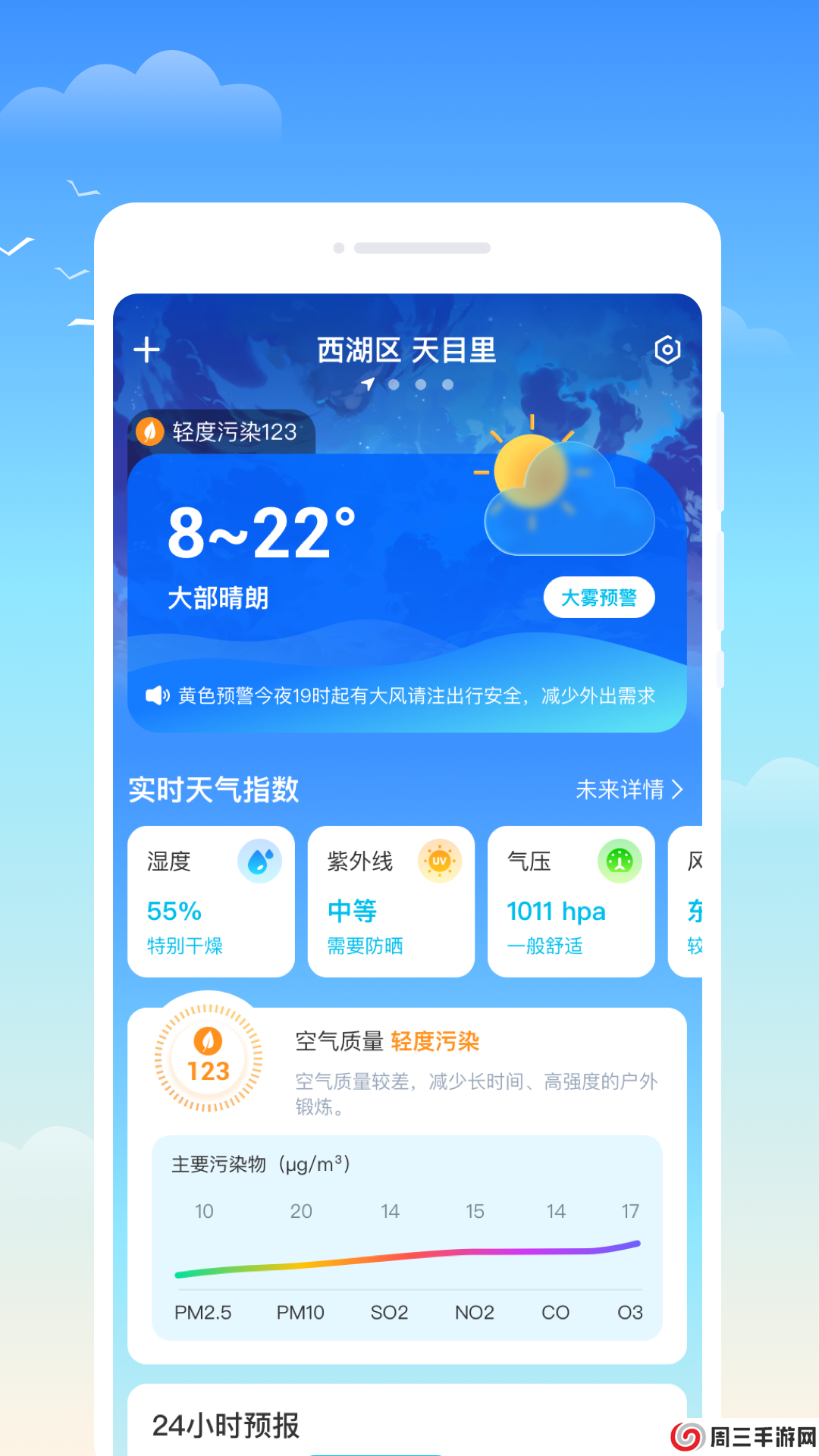Tap the partially visible 风 wind card
The height and width of the screenshot is (1456, 819).
[x=694, y=901]
